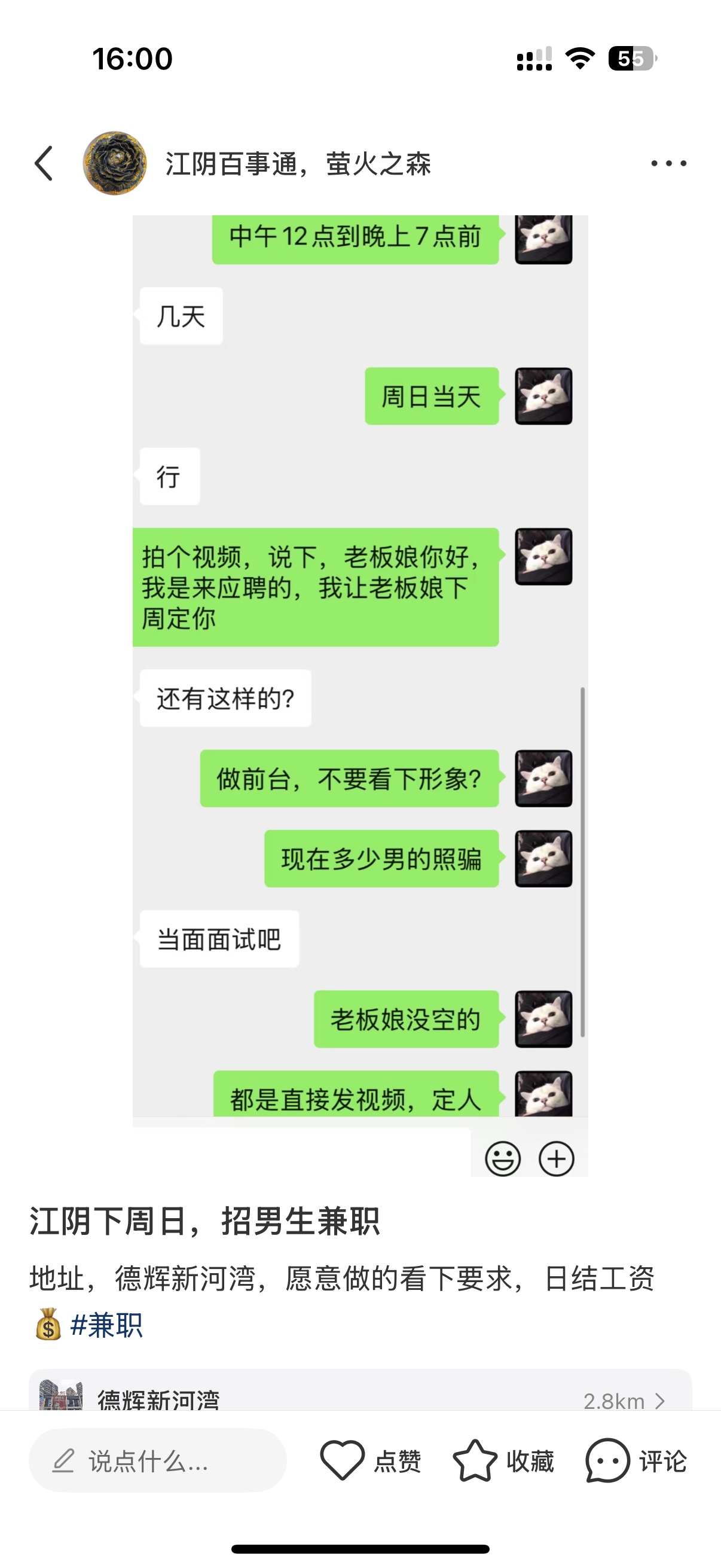This screenshot has height=1568, width=721.
Task: Open the #兼职 hashtag link
Action: click(106, 1325)
